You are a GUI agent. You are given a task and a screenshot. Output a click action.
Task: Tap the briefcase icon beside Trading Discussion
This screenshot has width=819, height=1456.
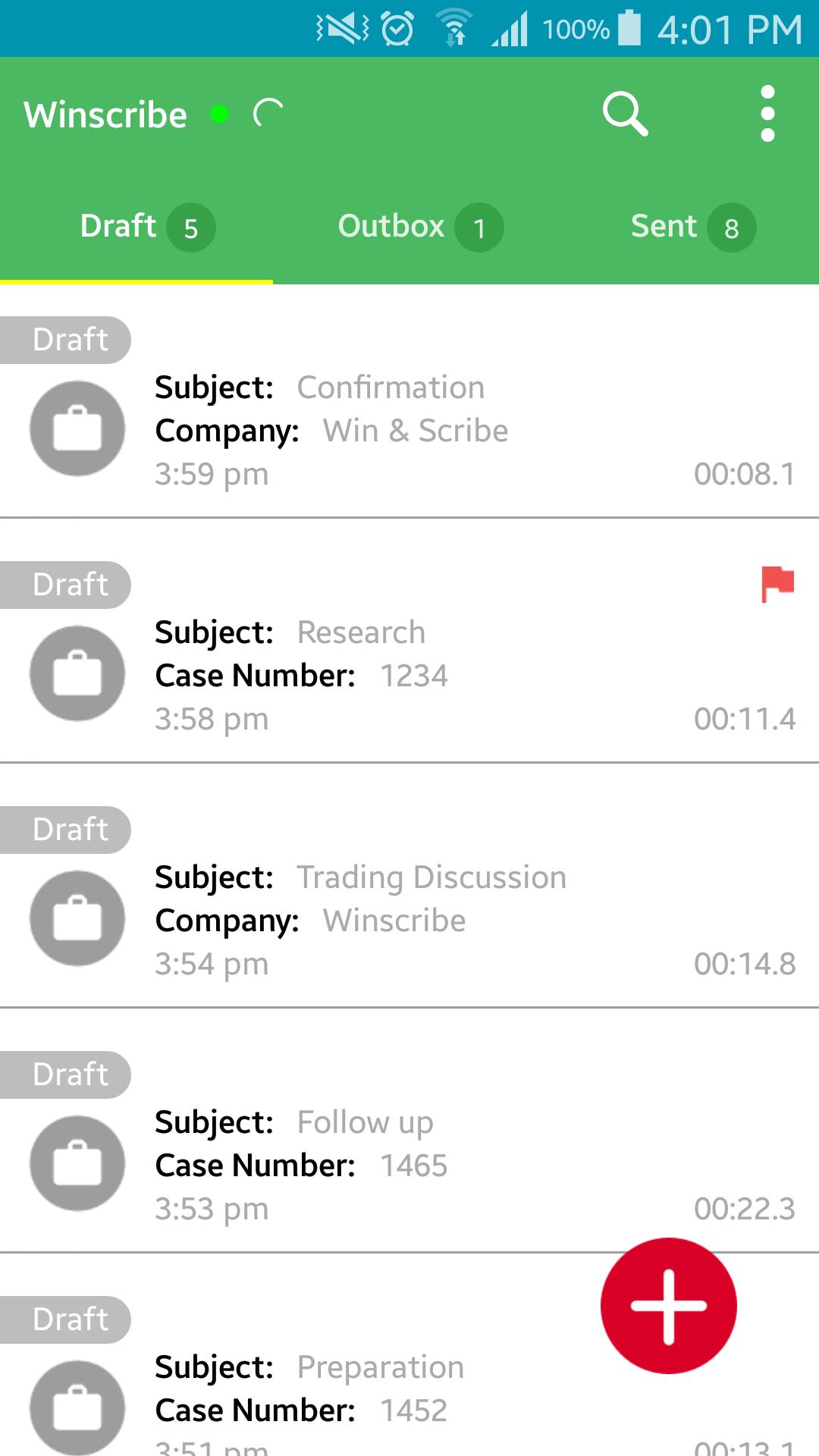77,918
